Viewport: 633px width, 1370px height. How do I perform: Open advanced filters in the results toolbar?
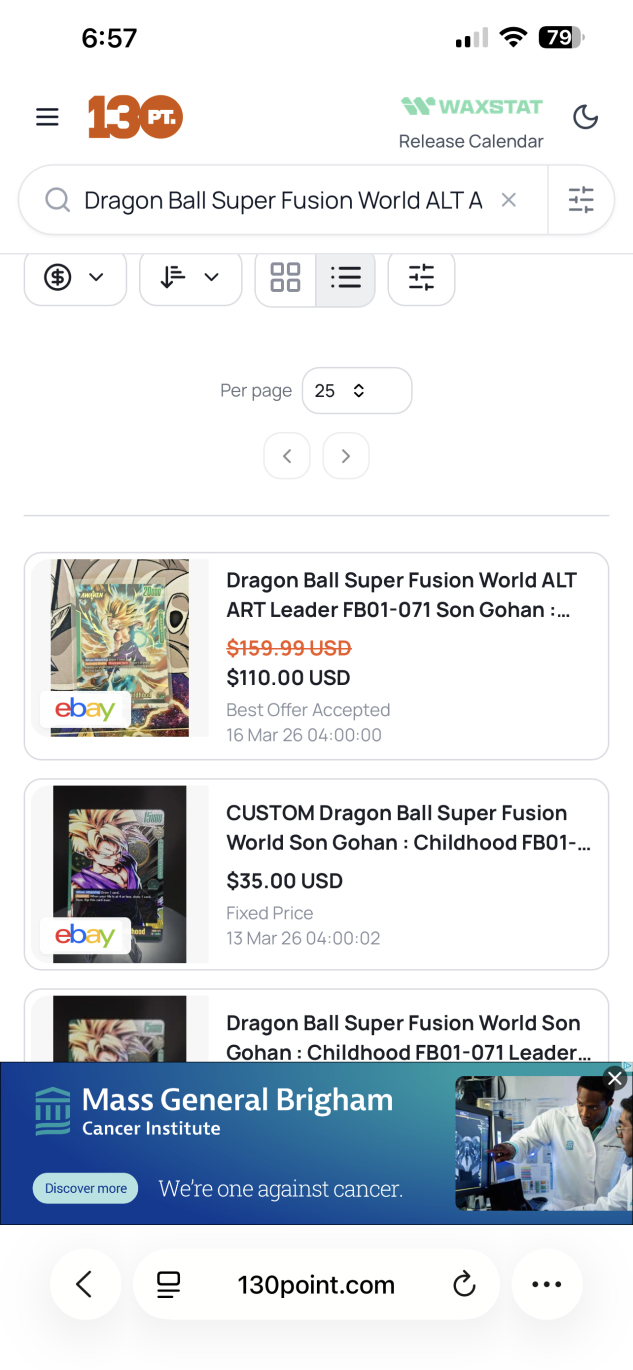point(421,277)
